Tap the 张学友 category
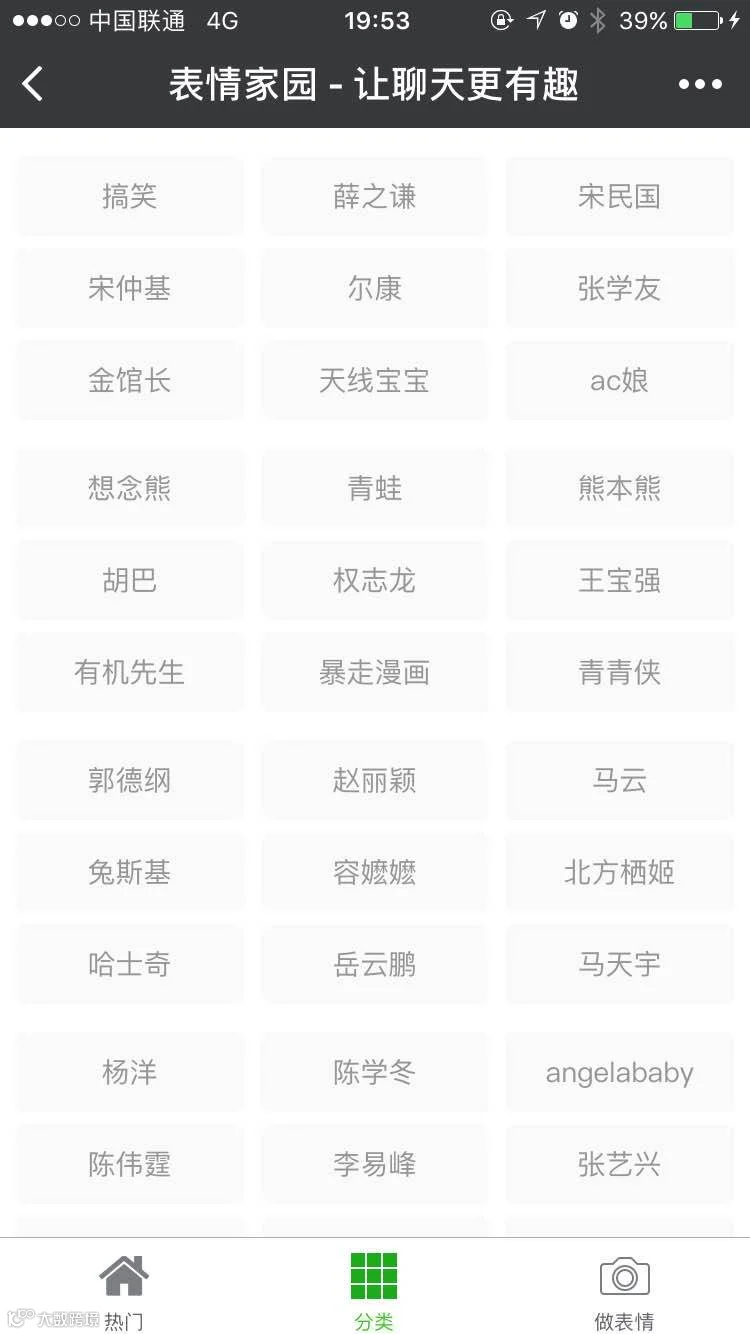 [x=619, y=288]
